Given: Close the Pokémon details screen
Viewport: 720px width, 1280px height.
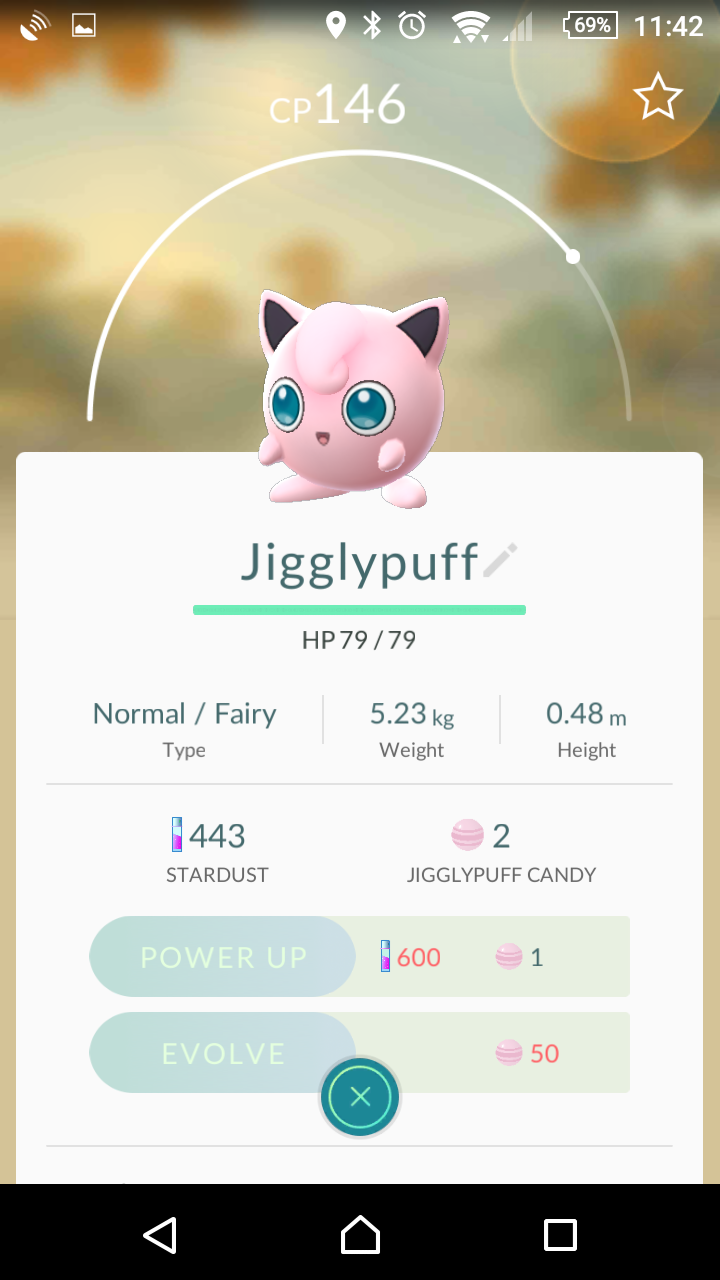Looking at the screenshot, I should point(360,1097).
